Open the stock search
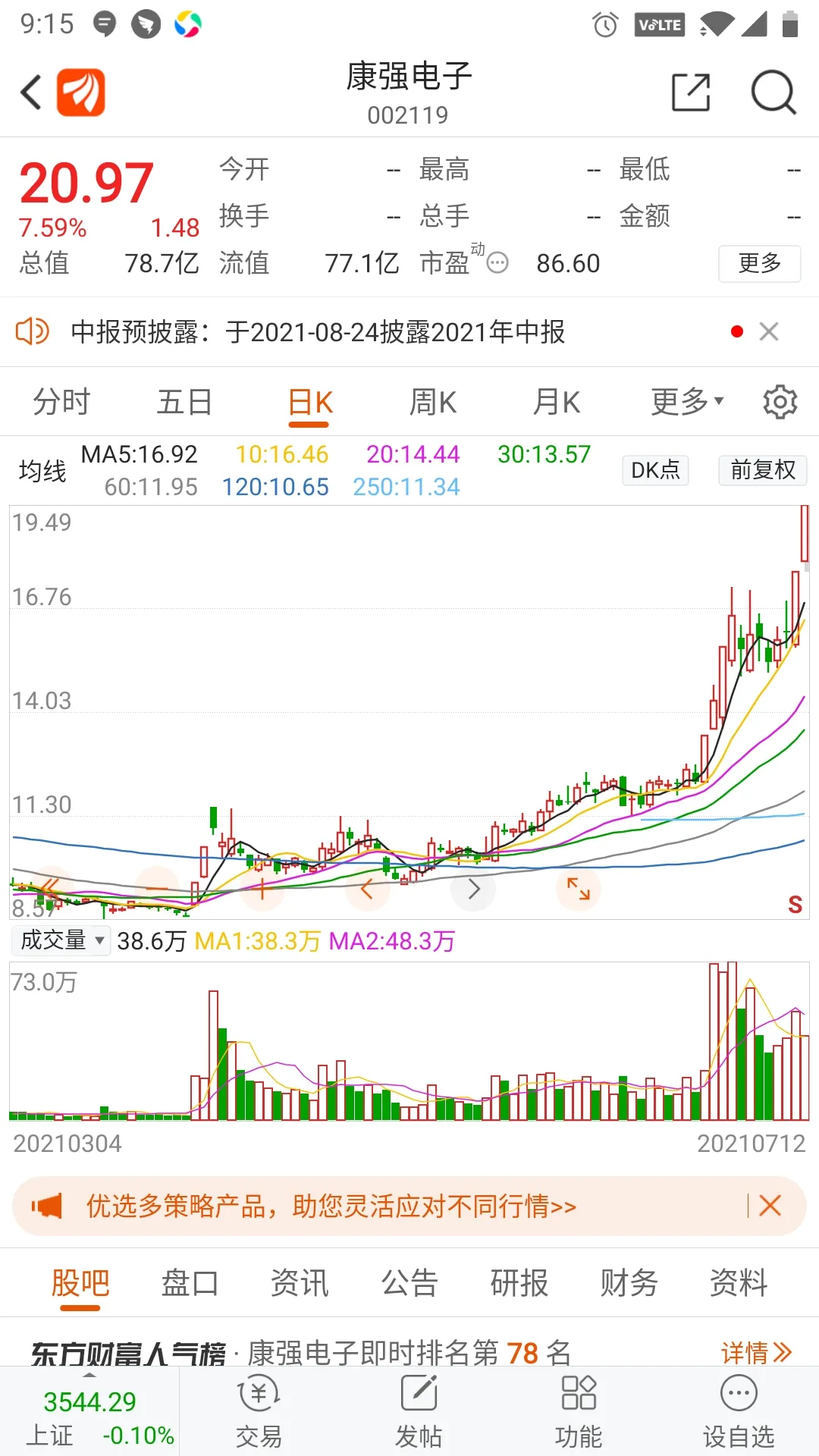This screenshot has height=1456, width=819. (x=773, y=93)
